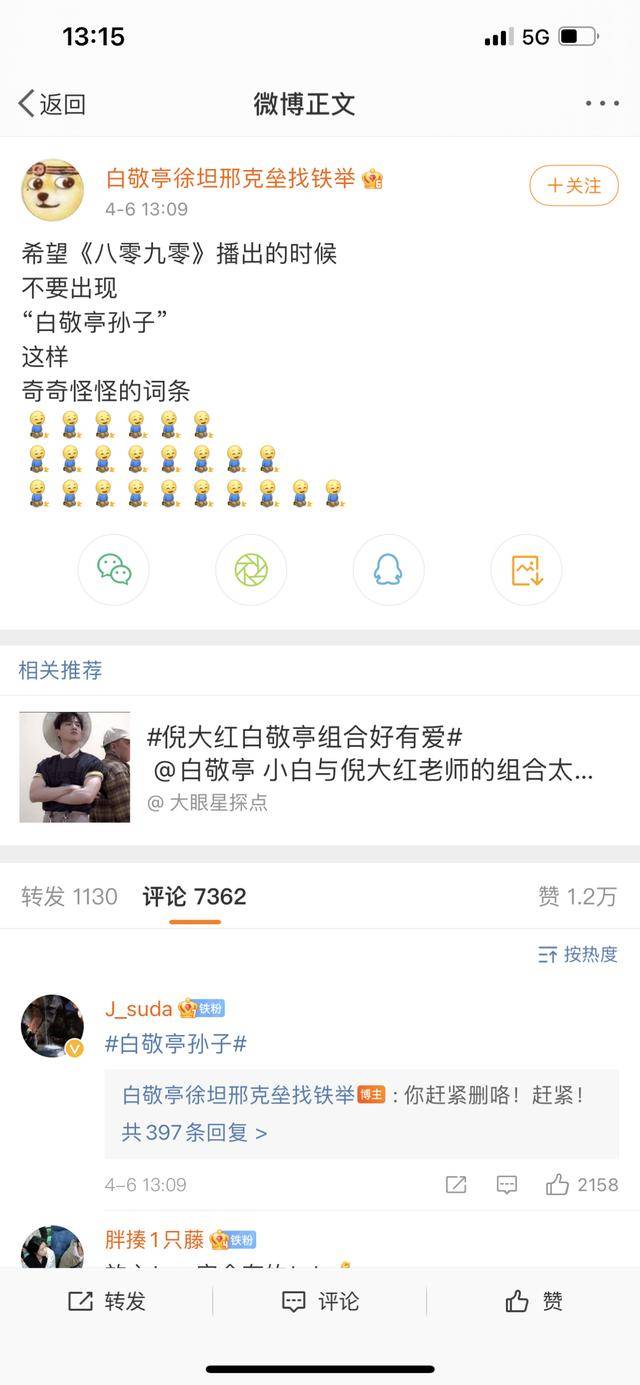Follow the poster with the +关注 button

[574, 186]
